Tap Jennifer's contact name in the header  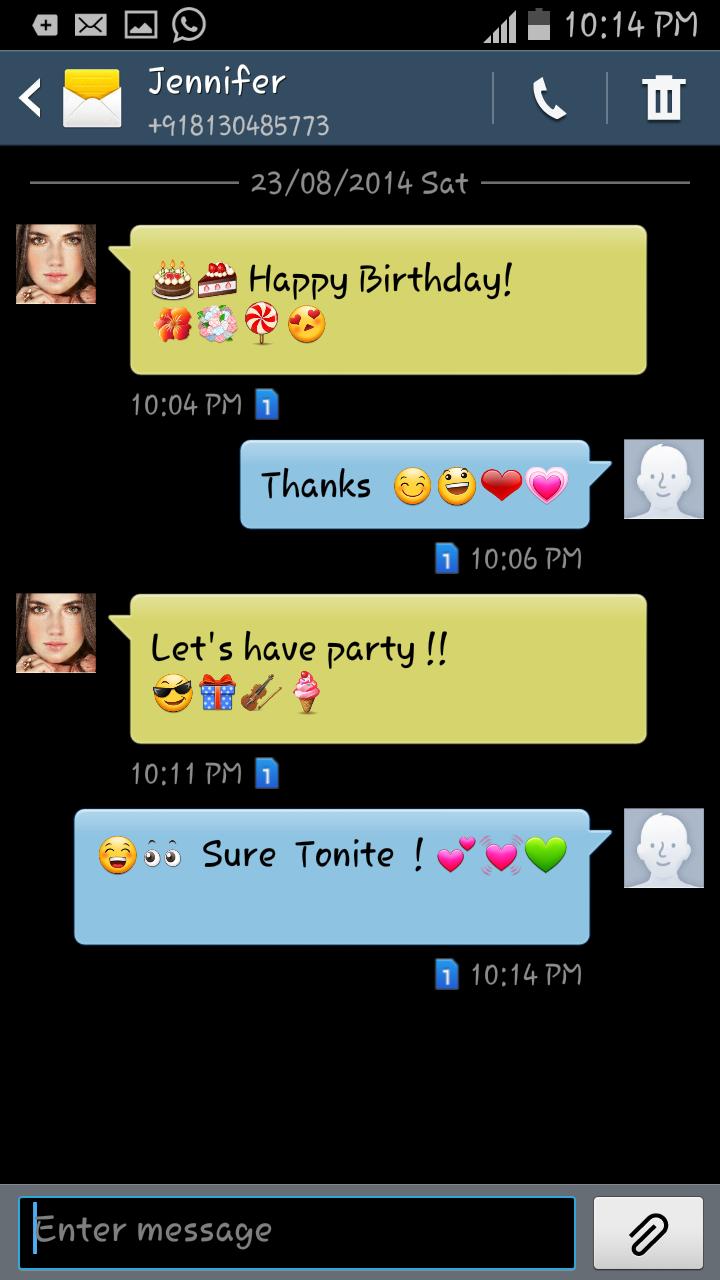pyautogui.click(x=216, y=82)
